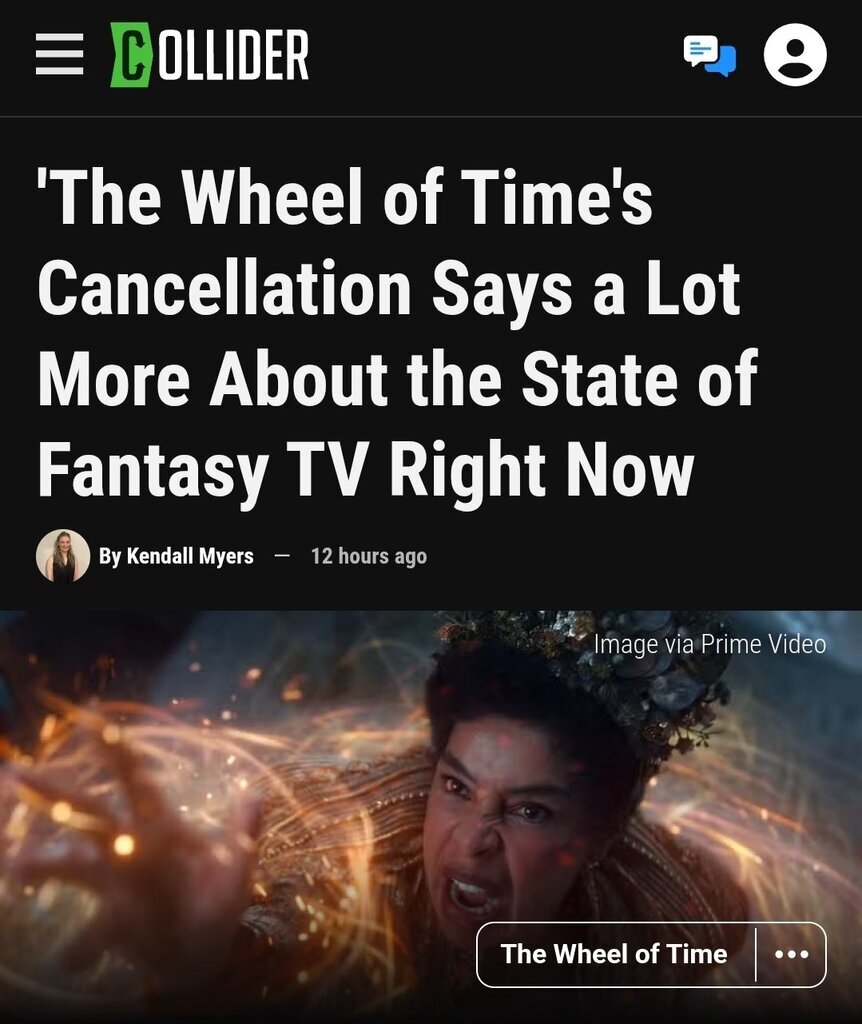Expand the three-dot options beside Wheel of Time
The width and height of the screenshot is (862, 1024).
[791, 954]
